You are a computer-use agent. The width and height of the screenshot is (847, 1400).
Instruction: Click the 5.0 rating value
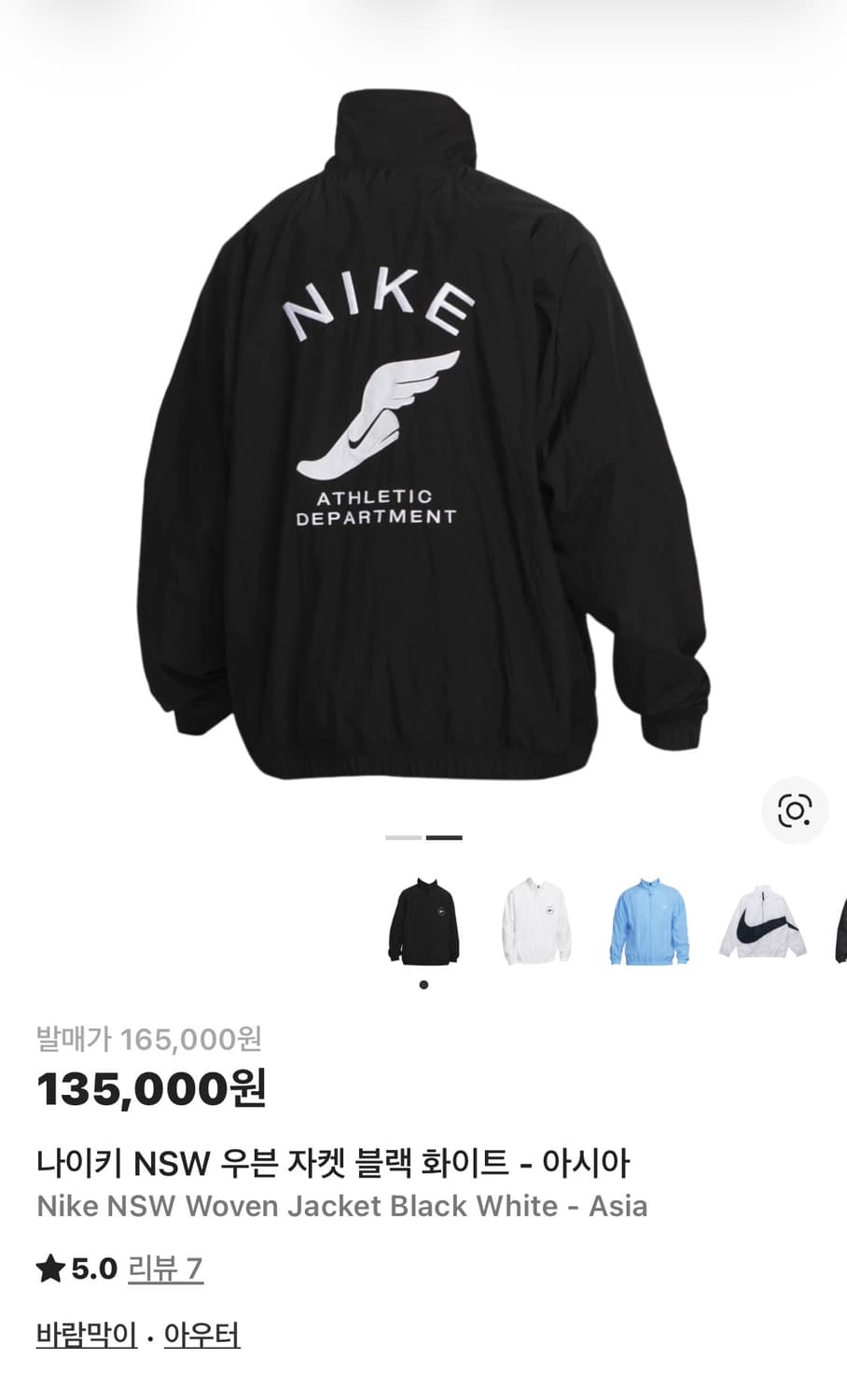pyautogui.click(x=91, y=1267)
